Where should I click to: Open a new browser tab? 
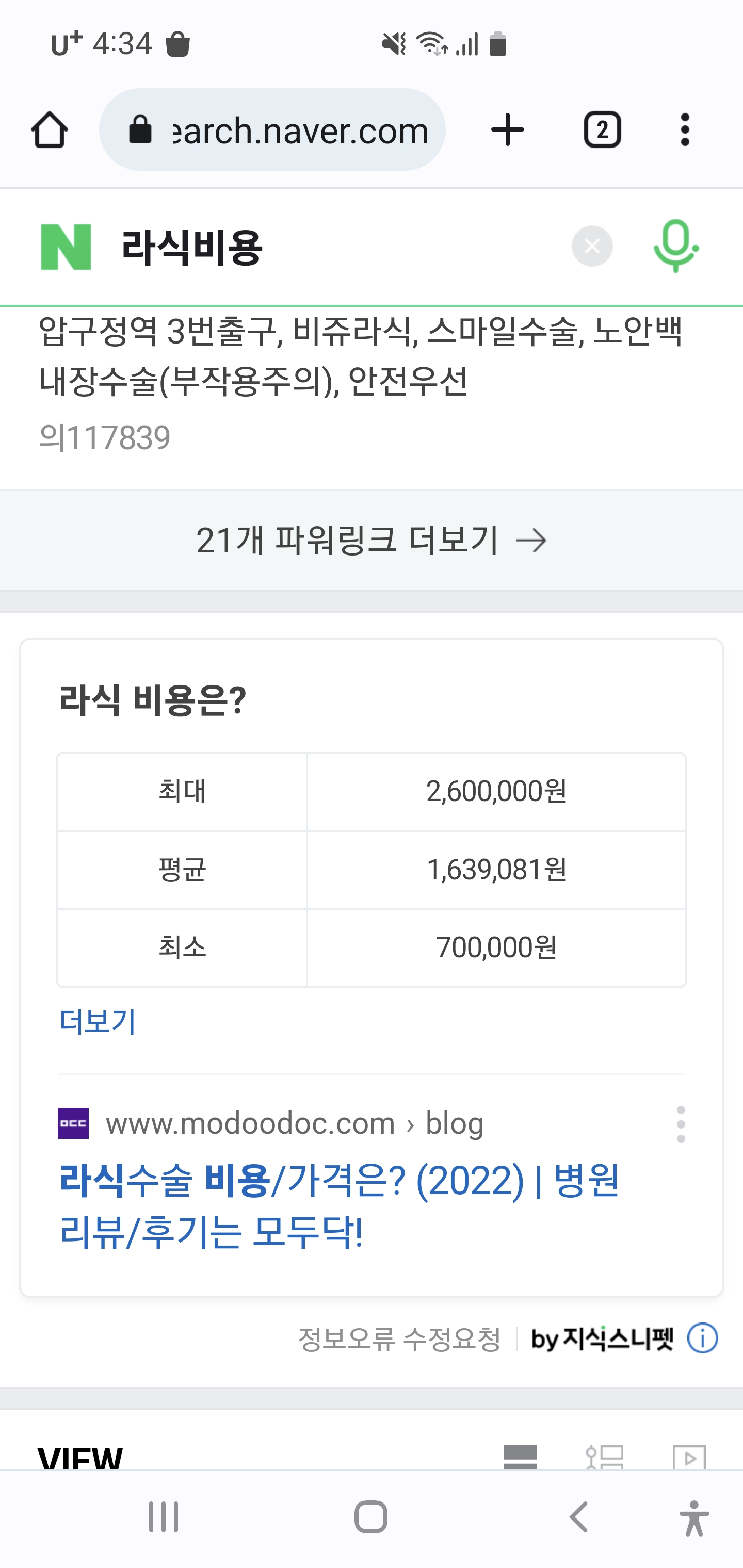coord(507,129)
